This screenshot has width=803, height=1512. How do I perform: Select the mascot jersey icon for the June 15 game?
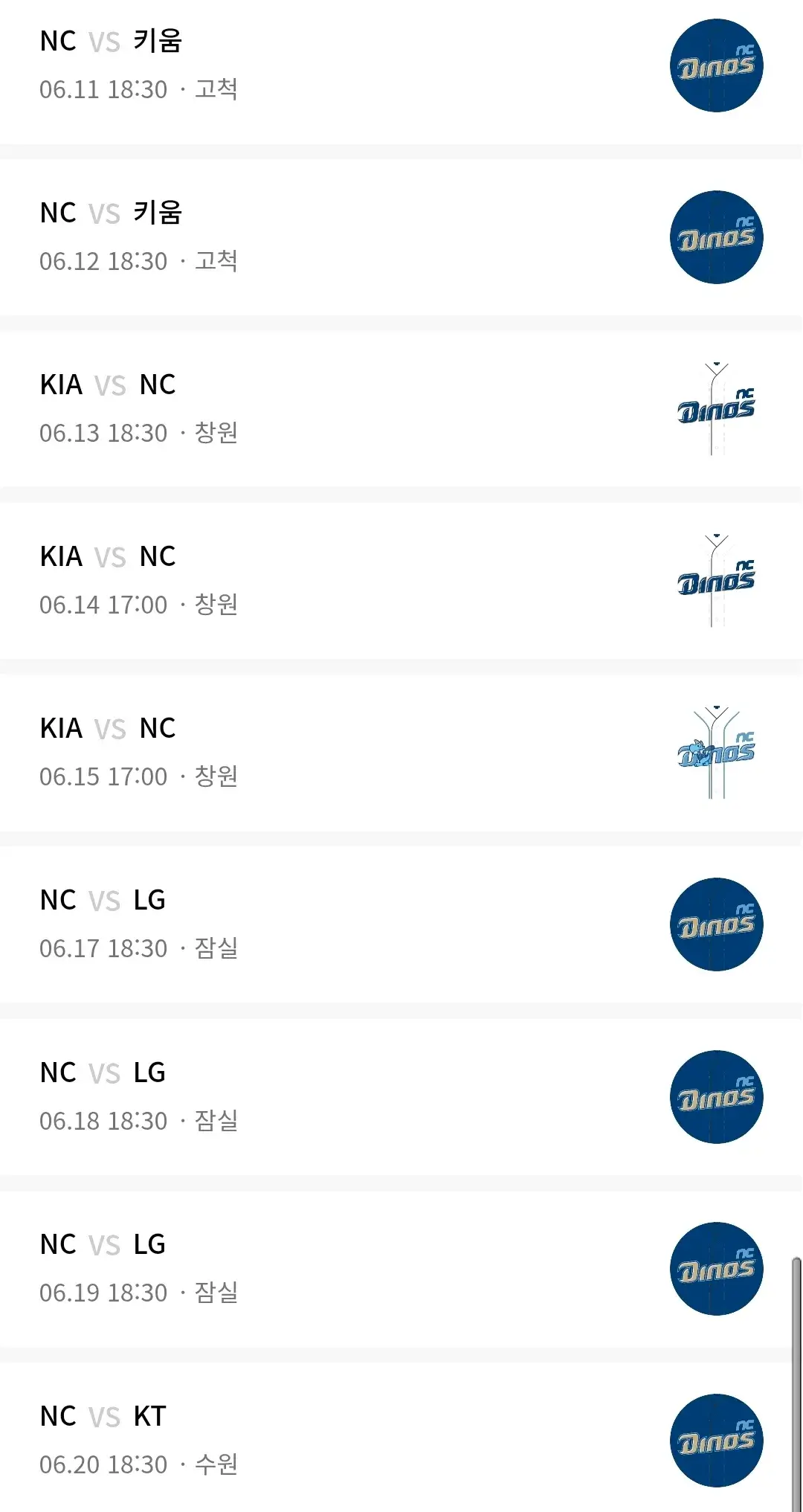coord(715,752)
